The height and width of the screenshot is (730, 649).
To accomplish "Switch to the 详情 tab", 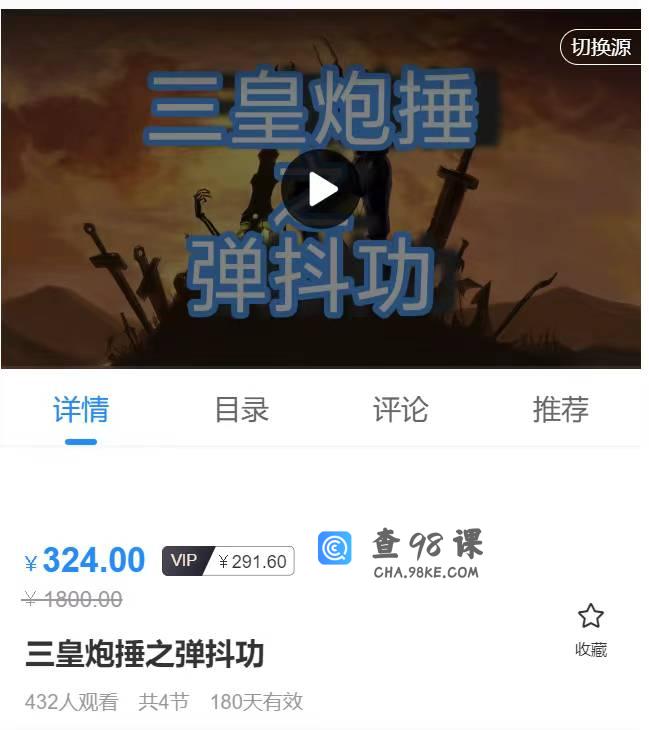I will 81,410.
